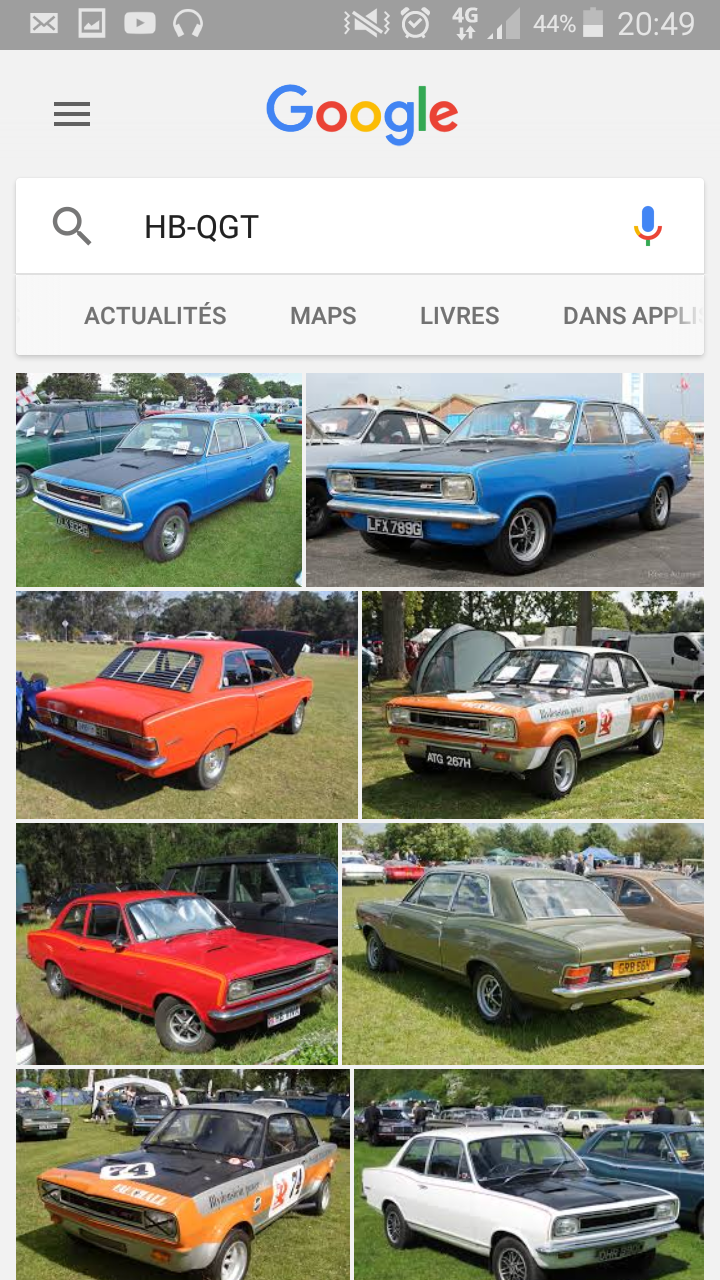Switch to the Dans Applis tab
Viewport: 720px width, 1280px height.
(x=630, y=316)
